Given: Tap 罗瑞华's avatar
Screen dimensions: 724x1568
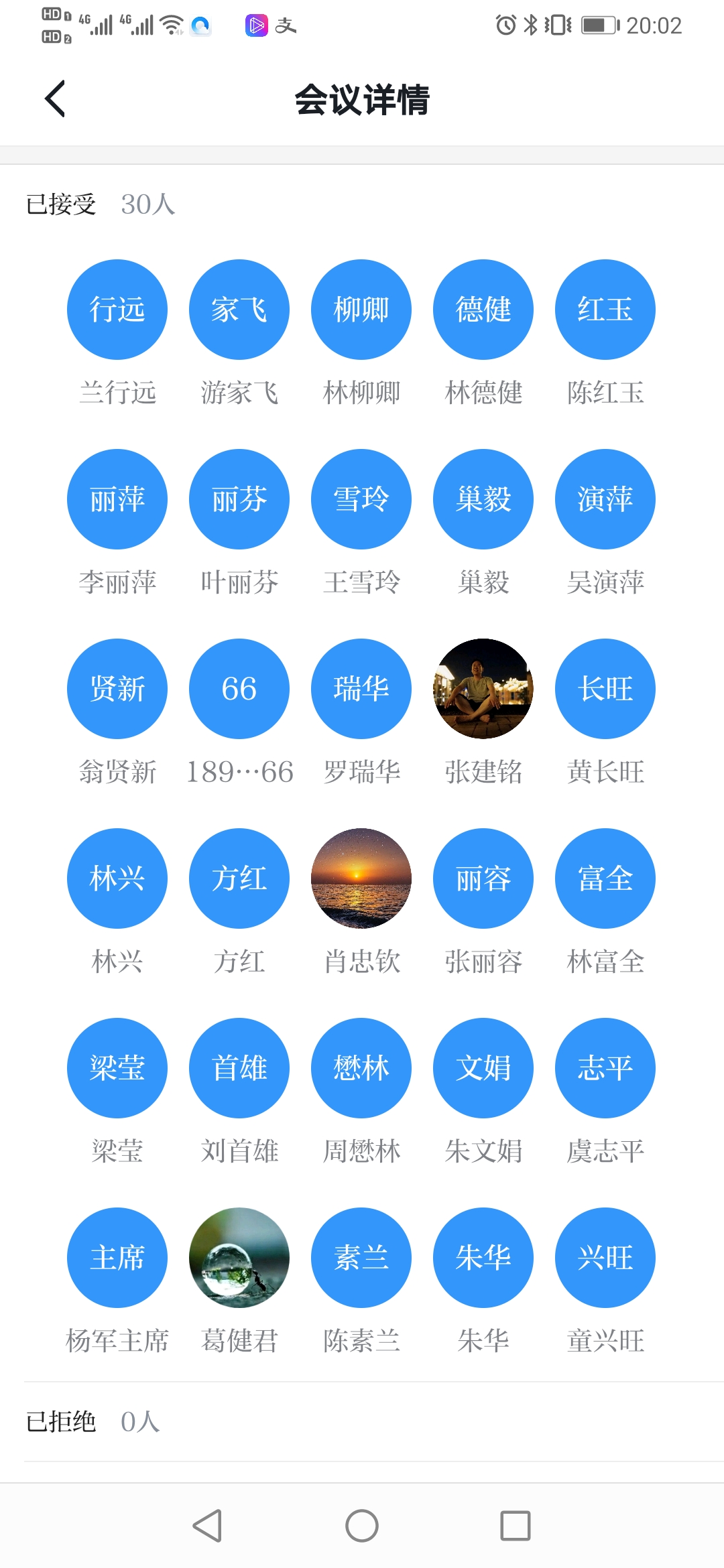Looking at the screenshot, I should pos(361,689).
